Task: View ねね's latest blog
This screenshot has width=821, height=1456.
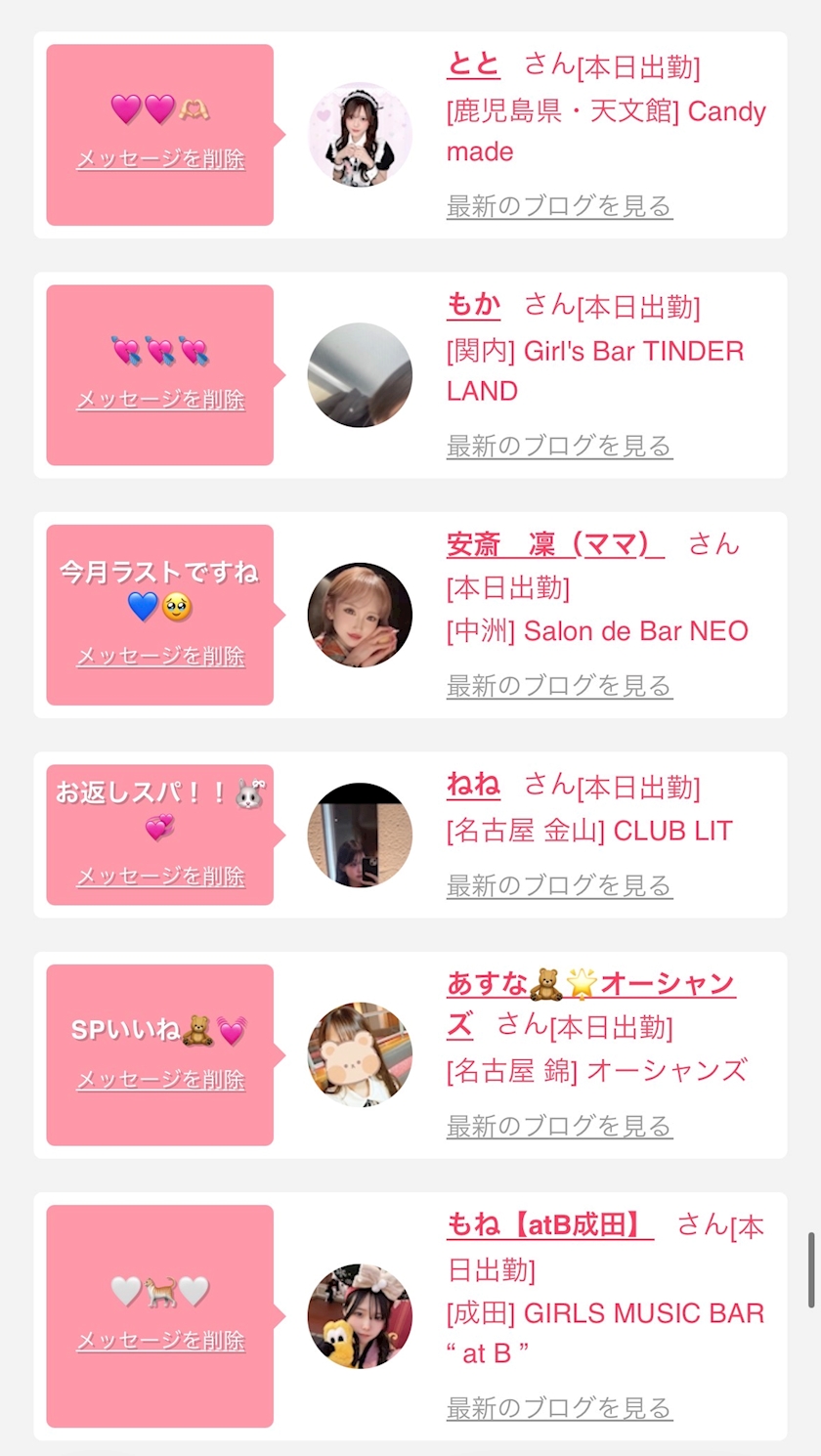Action: click(559, 886)
